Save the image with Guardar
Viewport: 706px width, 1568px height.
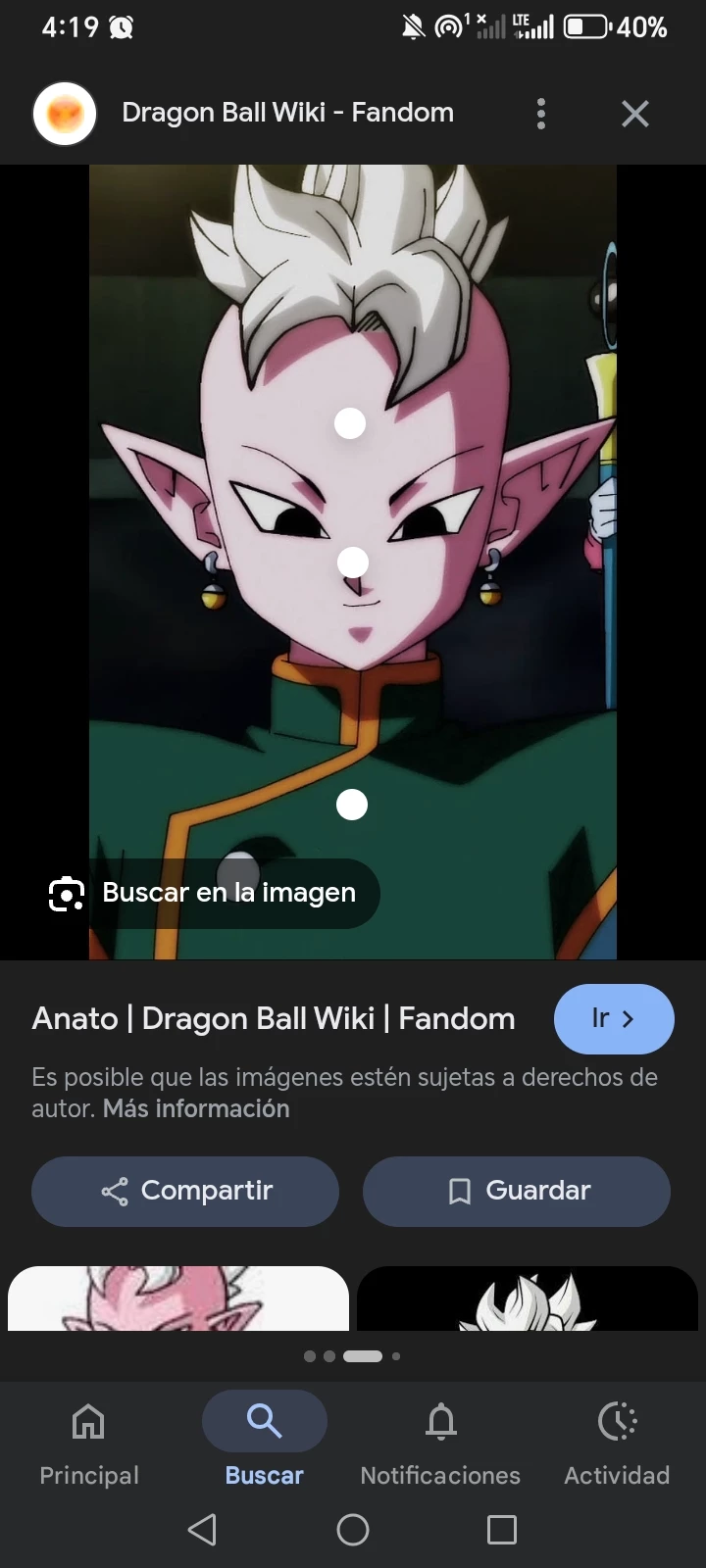click(517, 1191)
